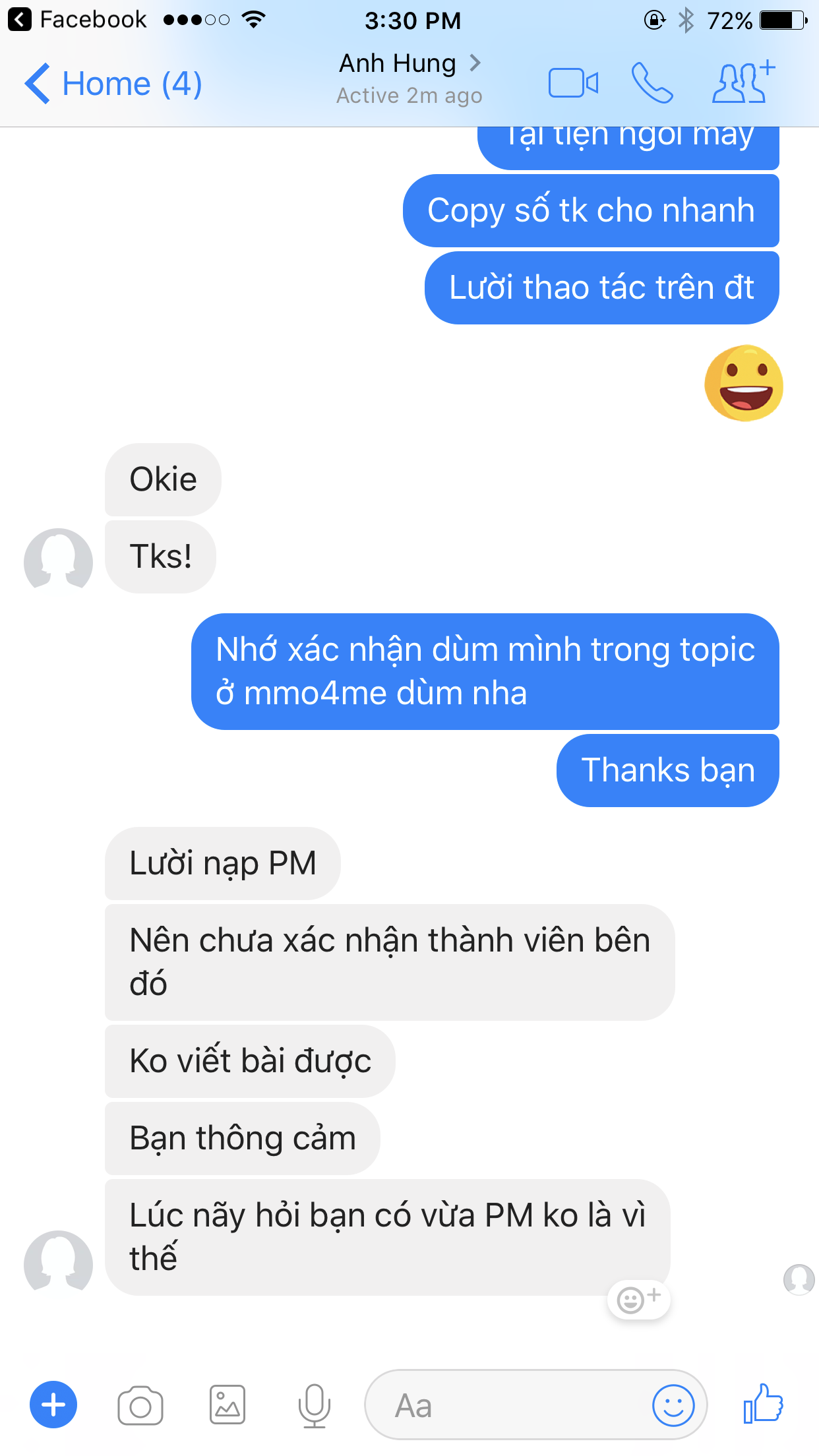Start a video call with Anh Hung
This screenshot has height=1456, width=819.
pyautogui.click(x=573, y=84)
